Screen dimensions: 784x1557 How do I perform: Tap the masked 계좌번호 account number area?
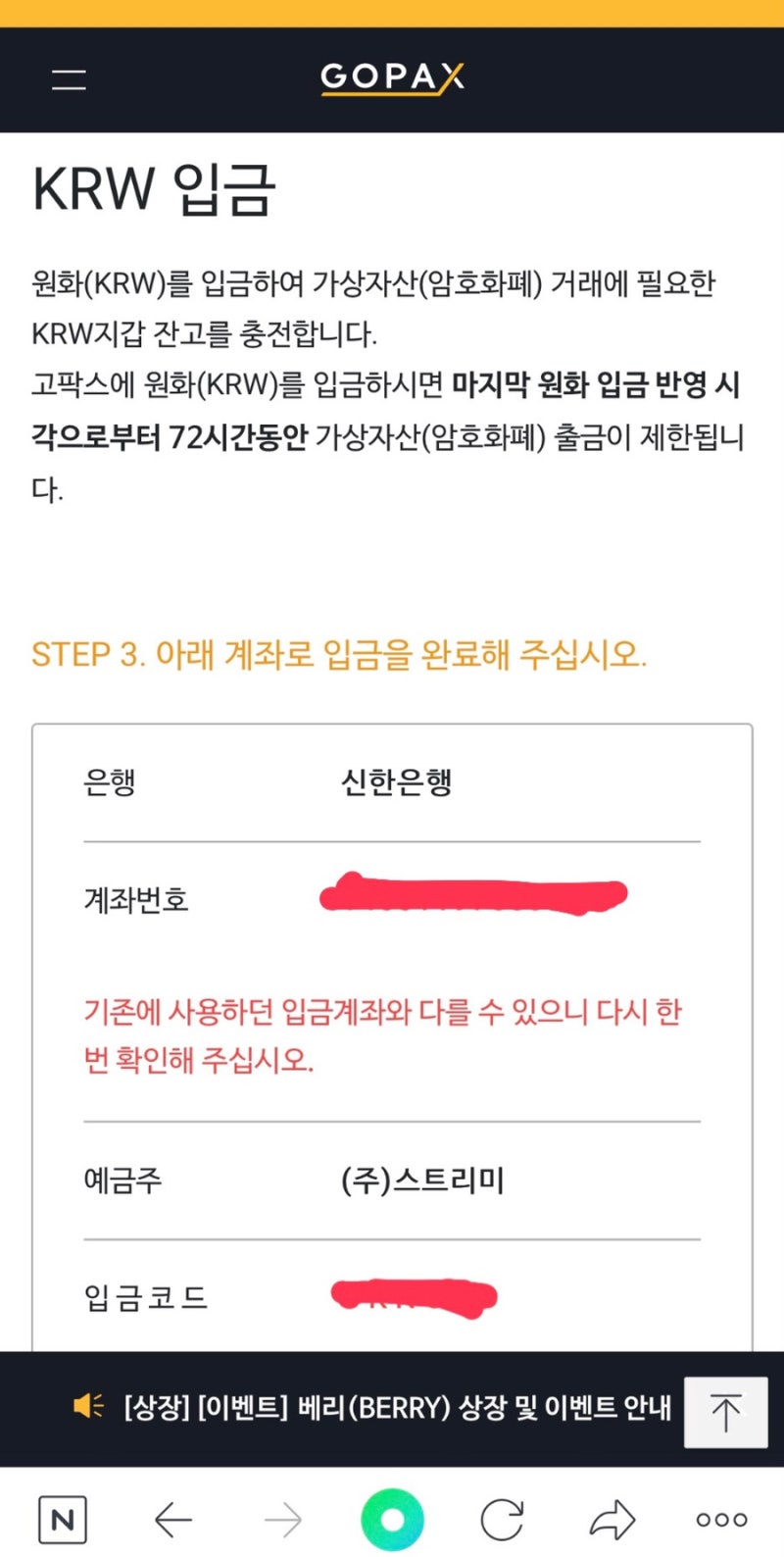click(473, 895)
